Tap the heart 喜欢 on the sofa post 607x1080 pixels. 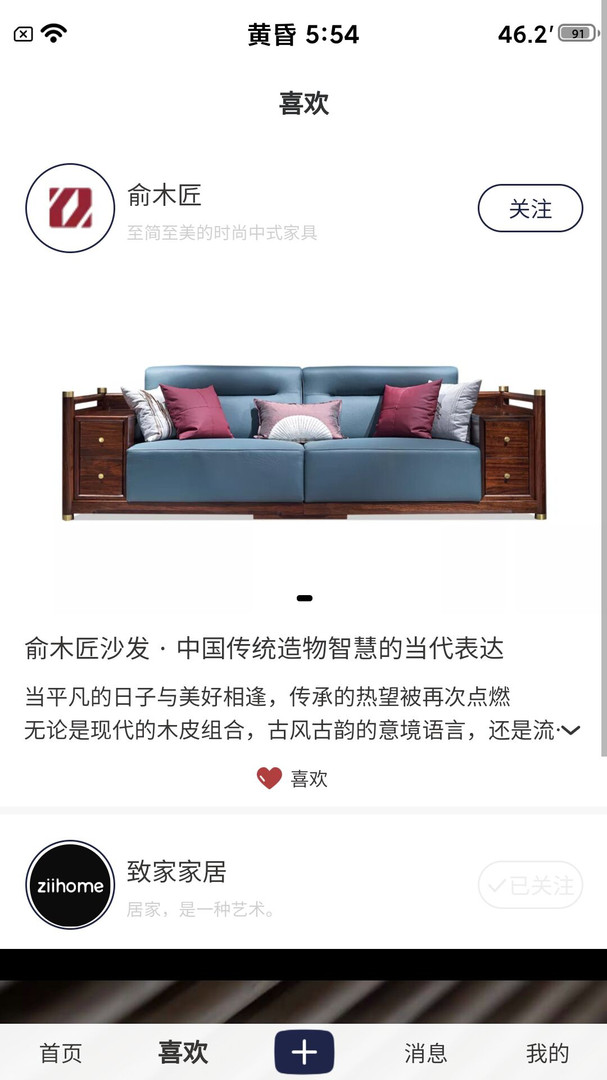(270, 778)
